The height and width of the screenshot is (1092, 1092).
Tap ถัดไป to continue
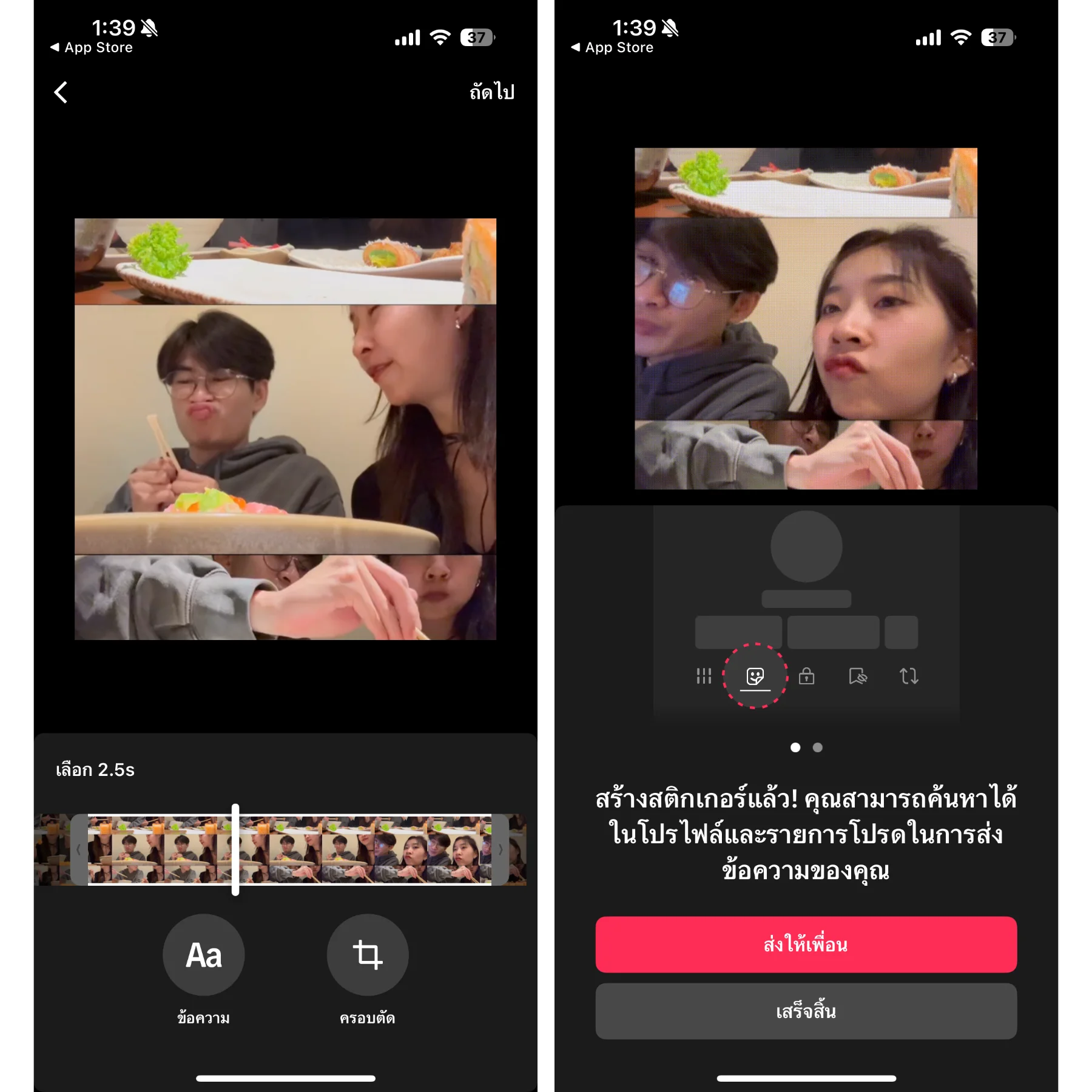[491, 92]
